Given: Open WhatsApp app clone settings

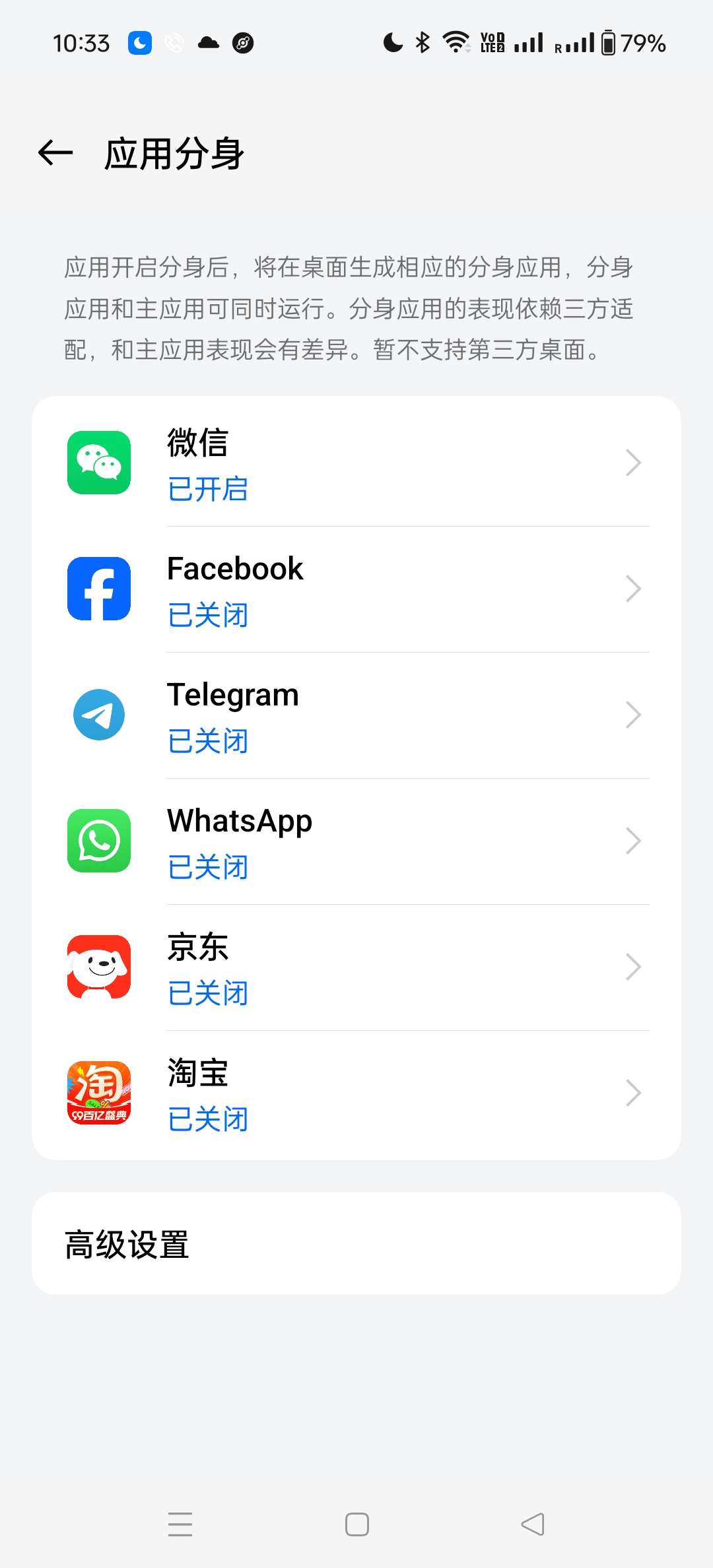Looking at the screenshot, I should click(356, 841).
